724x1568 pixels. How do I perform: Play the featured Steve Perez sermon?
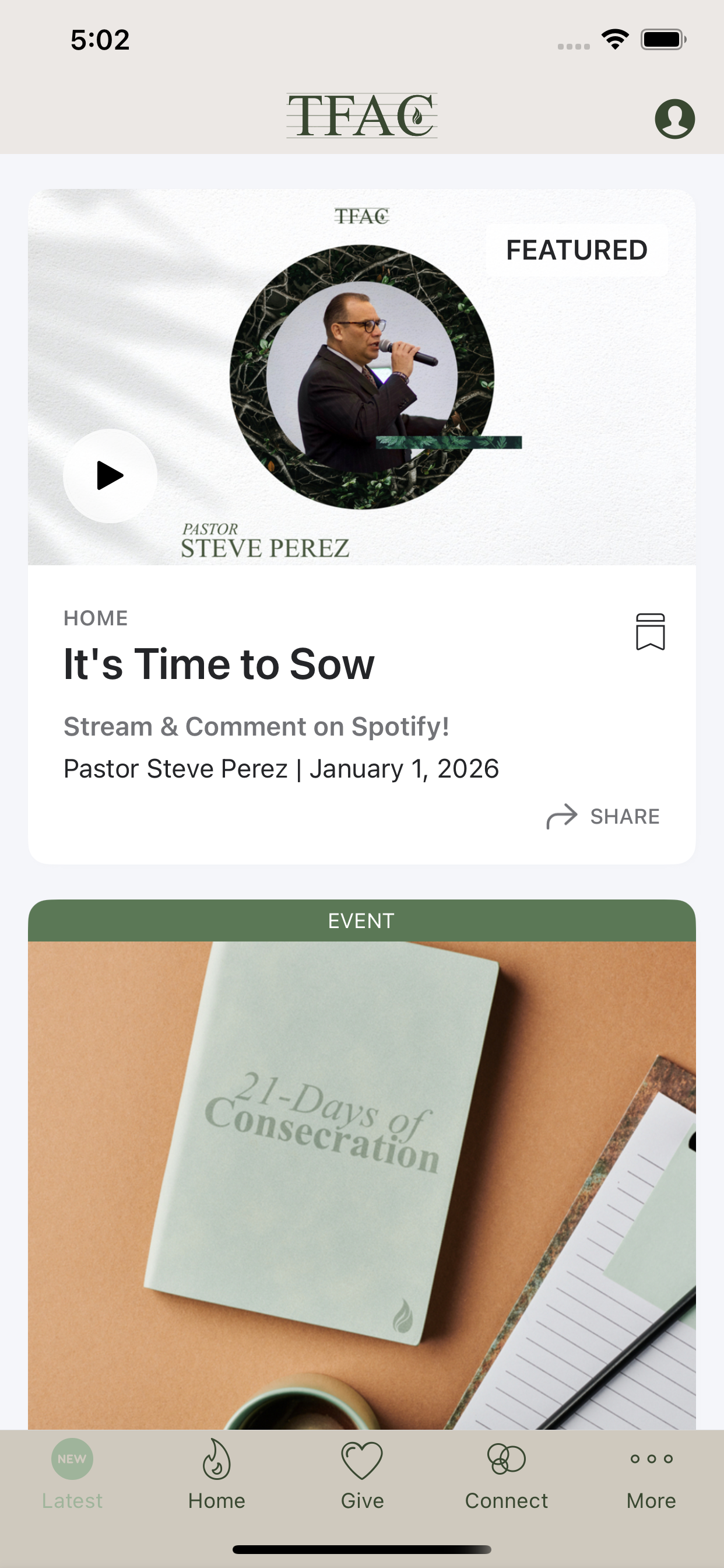click(110, 475)
